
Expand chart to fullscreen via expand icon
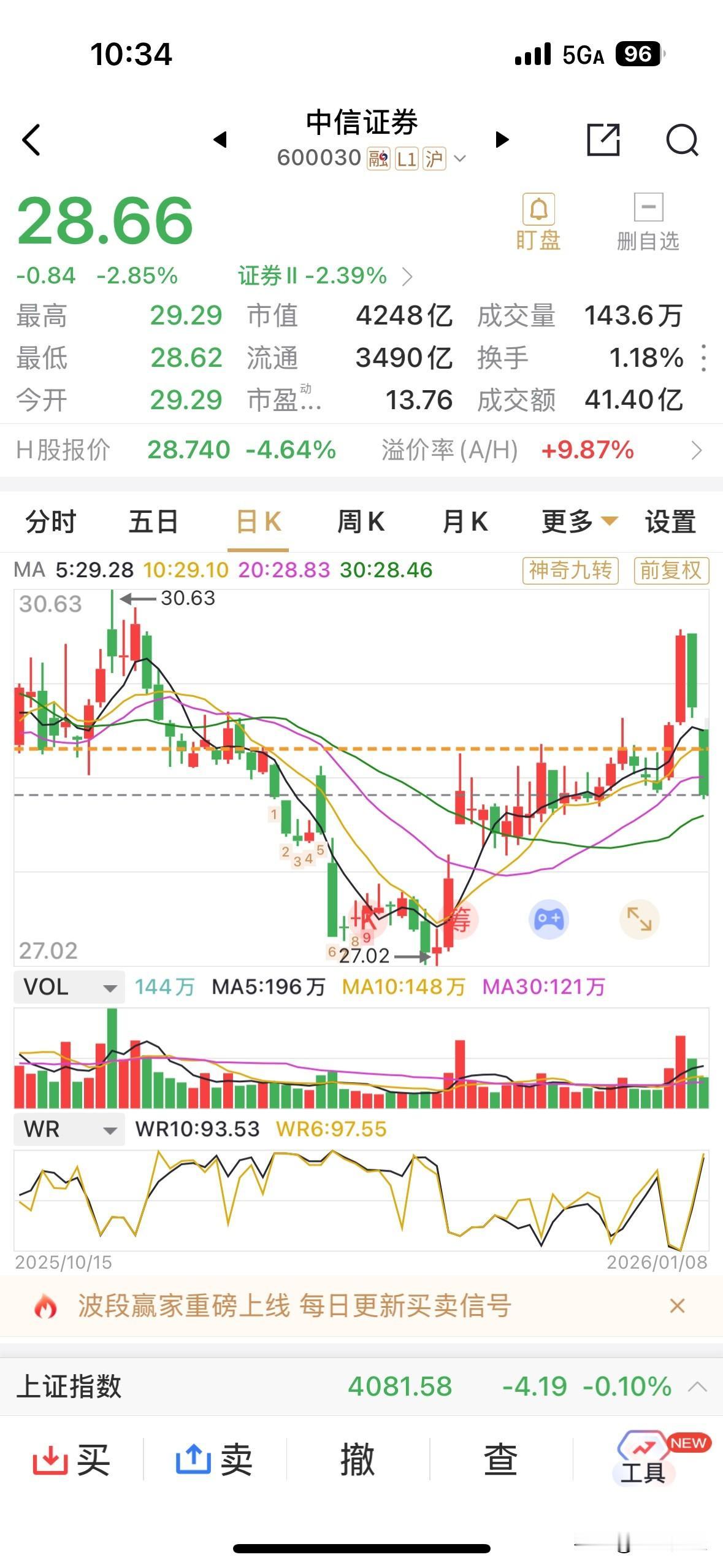pos(640,917)
